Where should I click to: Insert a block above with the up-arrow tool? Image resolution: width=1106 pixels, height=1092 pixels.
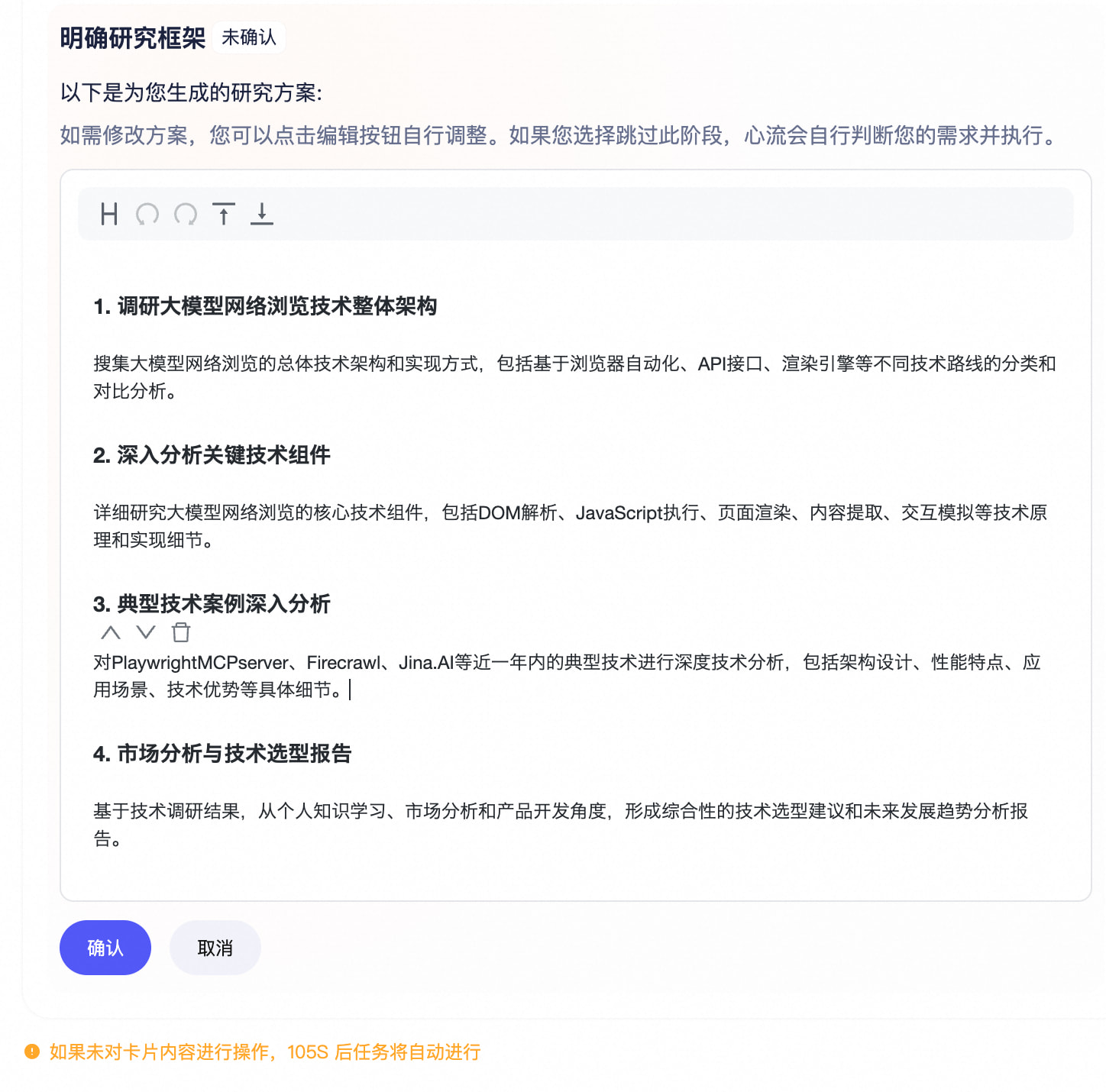[224, 214]
